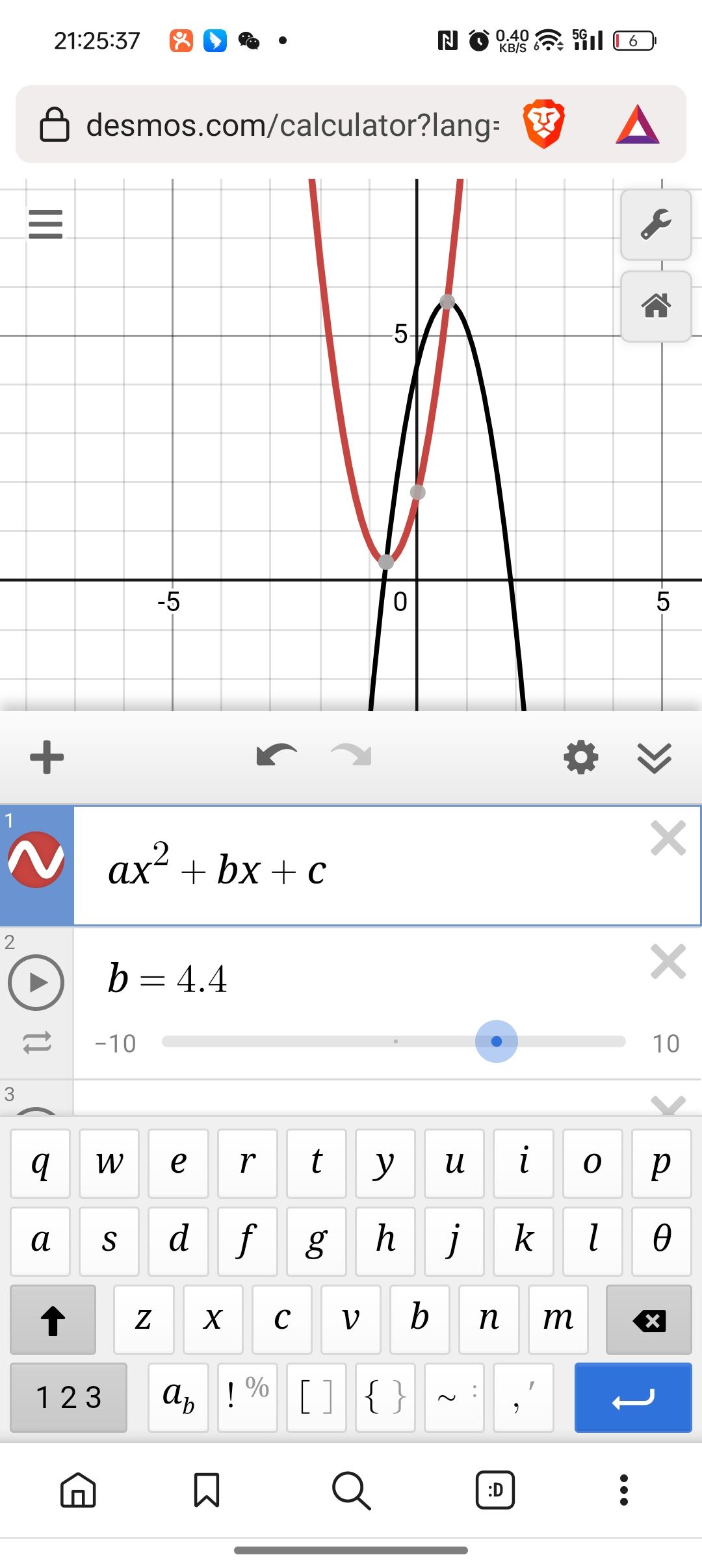Open the graph settings wrench

pyautogui.click(x=655, y=225)
